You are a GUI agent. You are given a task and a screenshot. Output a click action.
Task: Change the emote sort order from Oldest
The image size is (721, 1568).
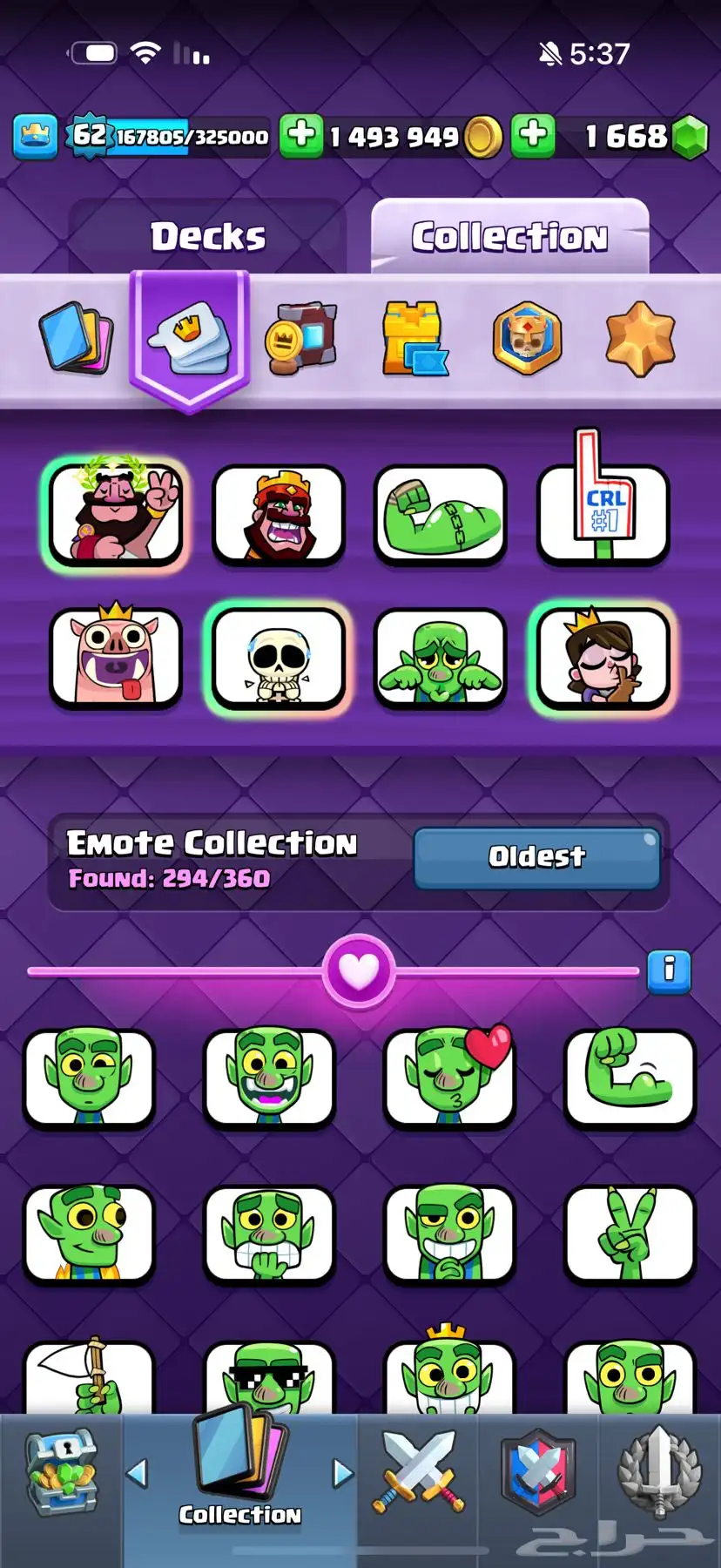click(x=536, y=857)
